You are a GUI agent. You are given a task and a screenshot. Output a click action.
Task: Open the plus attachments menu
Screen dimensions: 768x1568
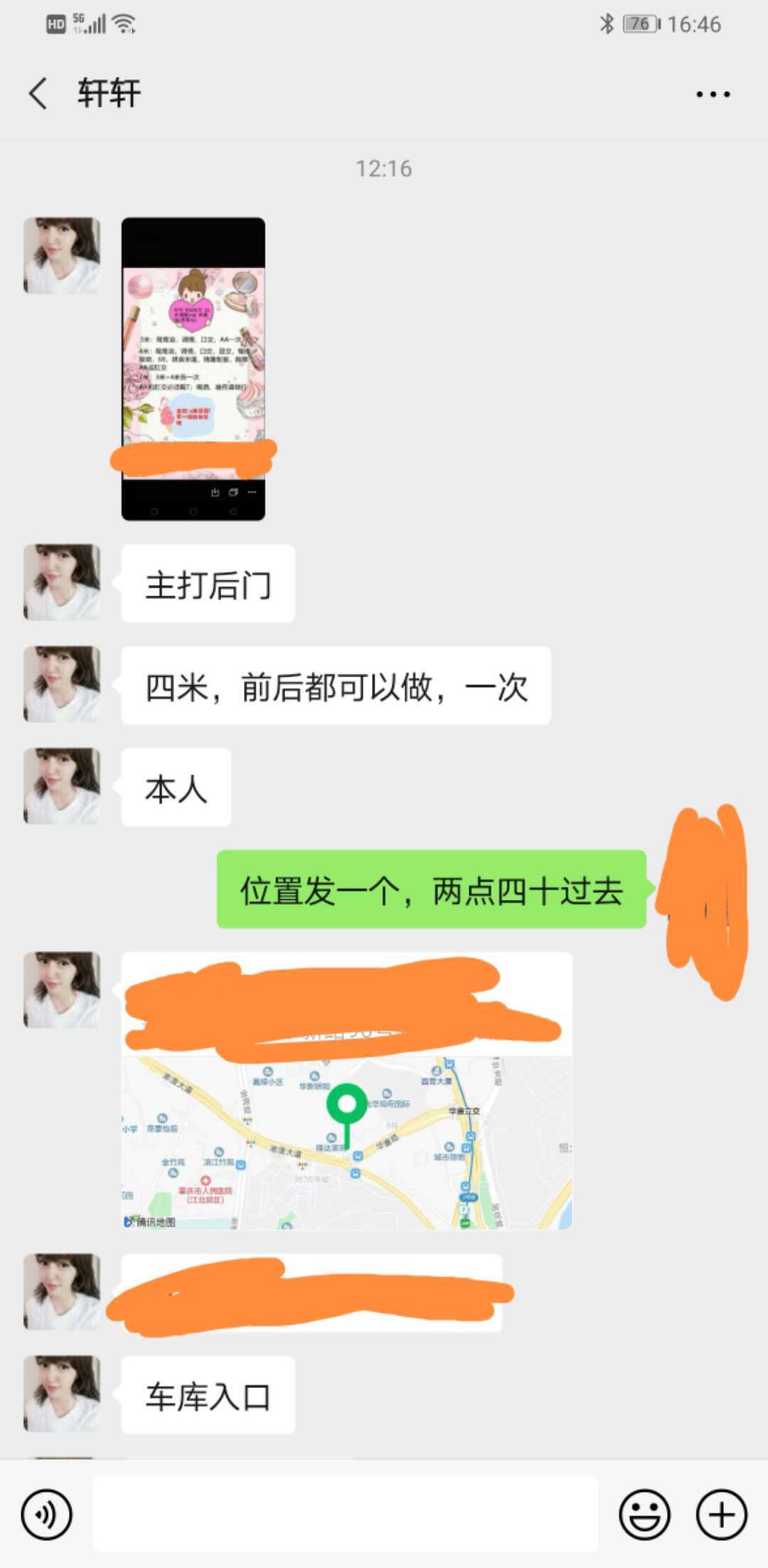point(721,1515)
